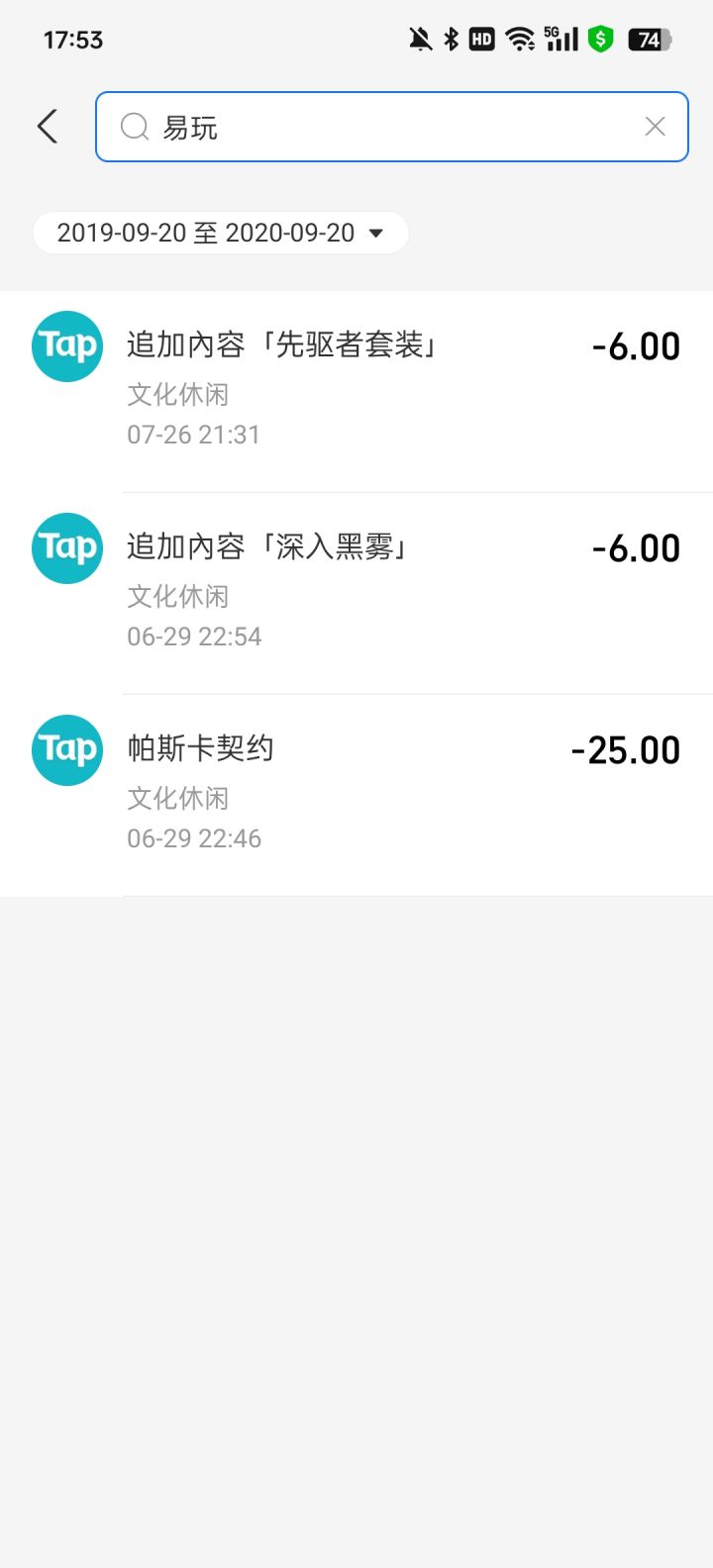Go back from the search results

(x=47, y=127)
